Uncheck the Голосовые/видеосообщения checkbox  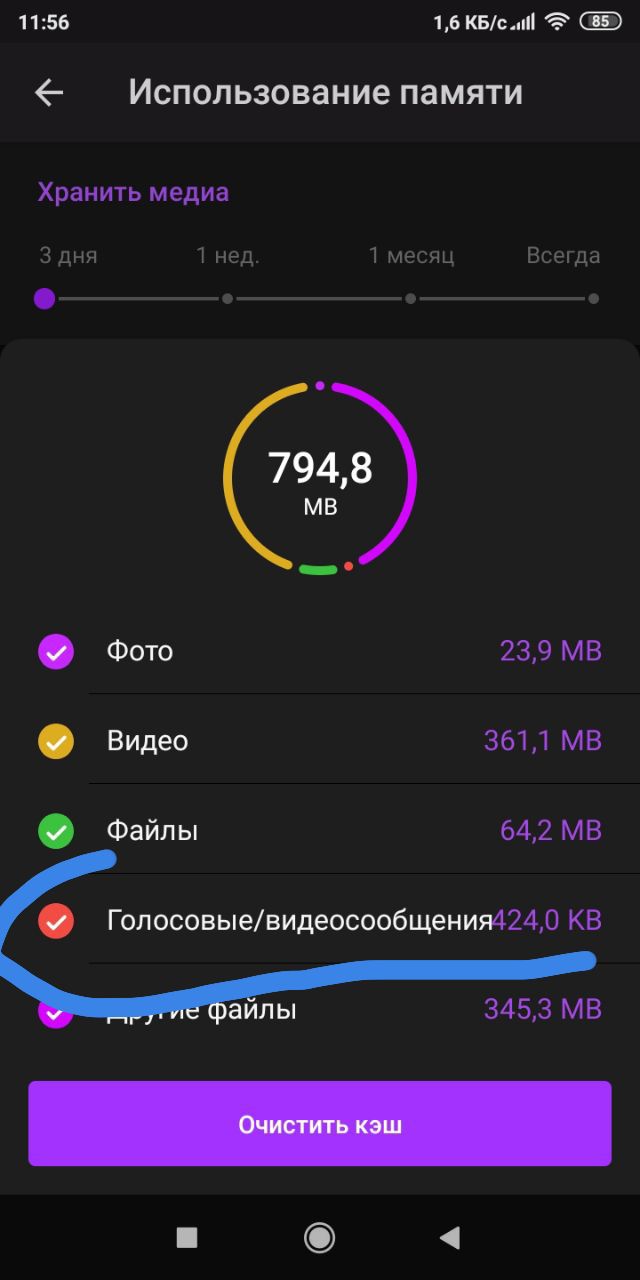coord(56,921)
